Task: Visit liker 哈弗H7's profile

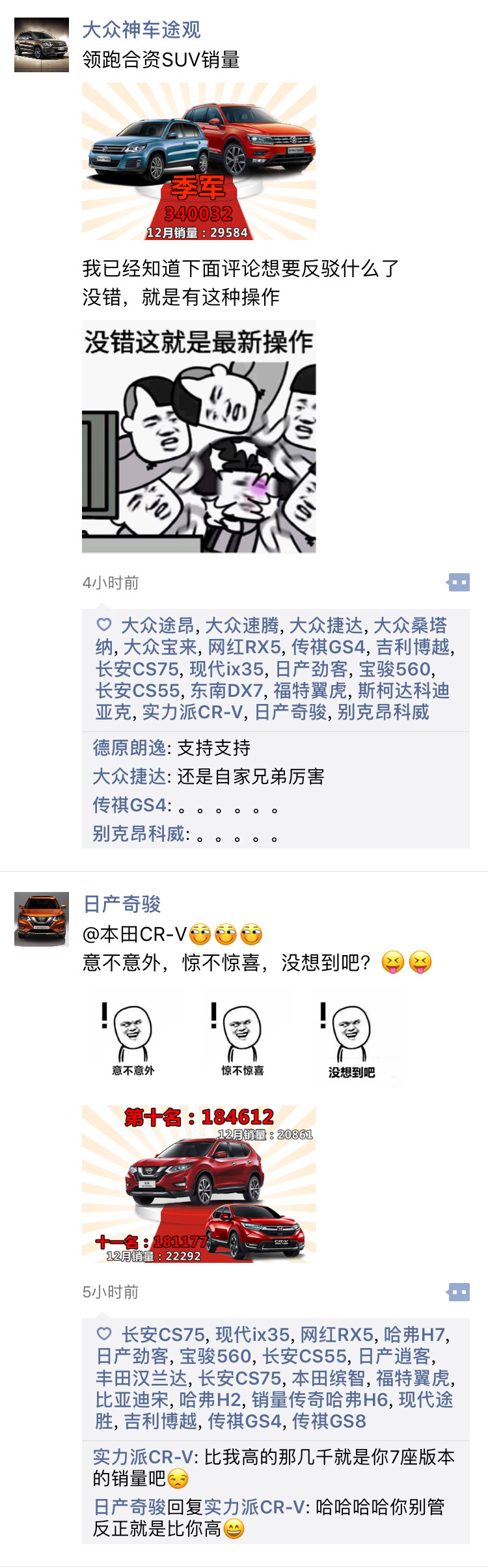Action: pyautogui.click(x=414, y=1335)
